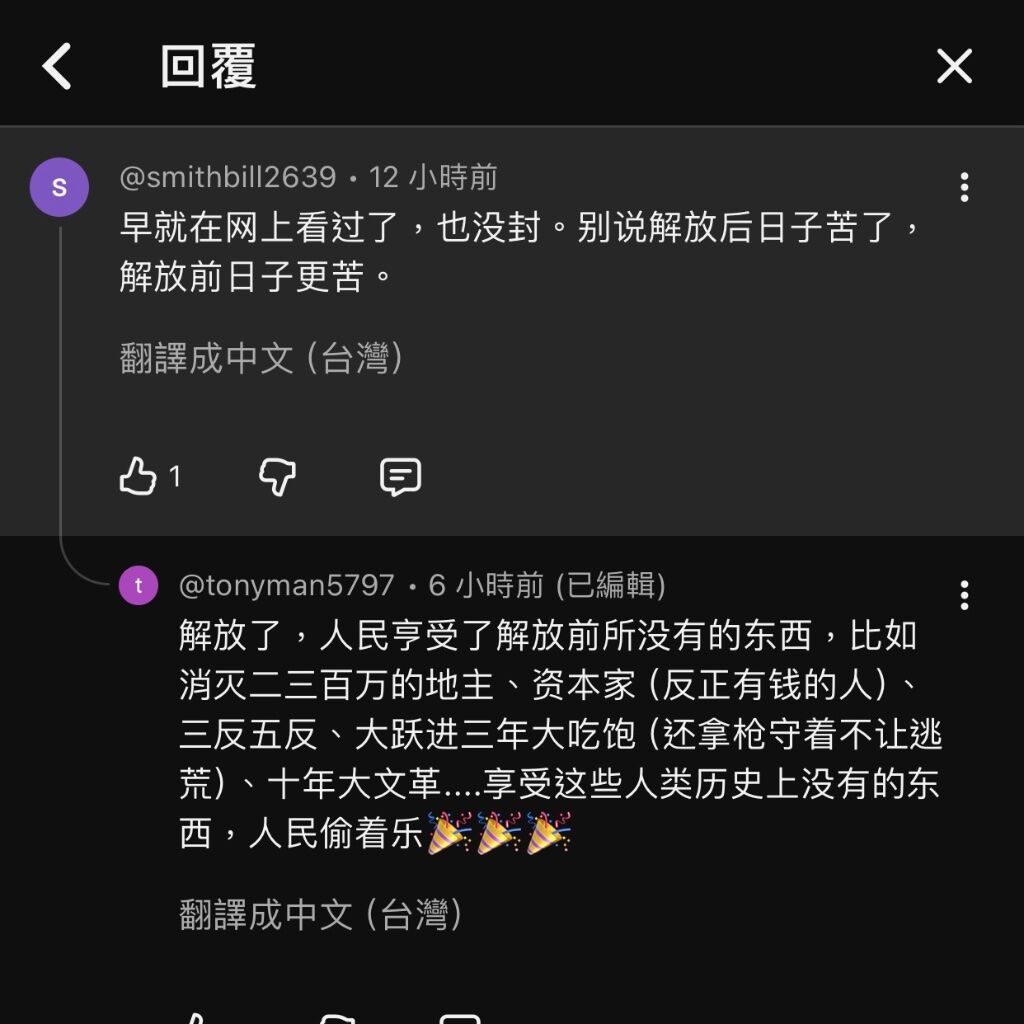This screenshot has height=1024, width=1024.
Task: Translate smithbill2639's comment via 翻譯成中文 (台灣)
Action: click(261, 358)
